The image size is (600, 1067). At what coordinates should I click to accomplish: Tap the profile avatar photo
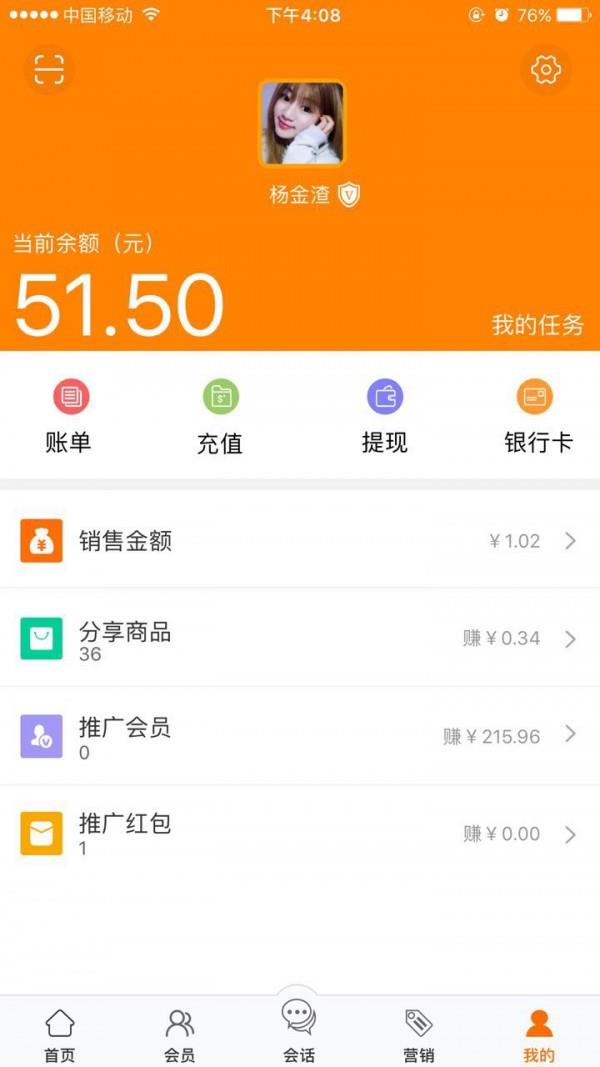(x=302, y=123)
